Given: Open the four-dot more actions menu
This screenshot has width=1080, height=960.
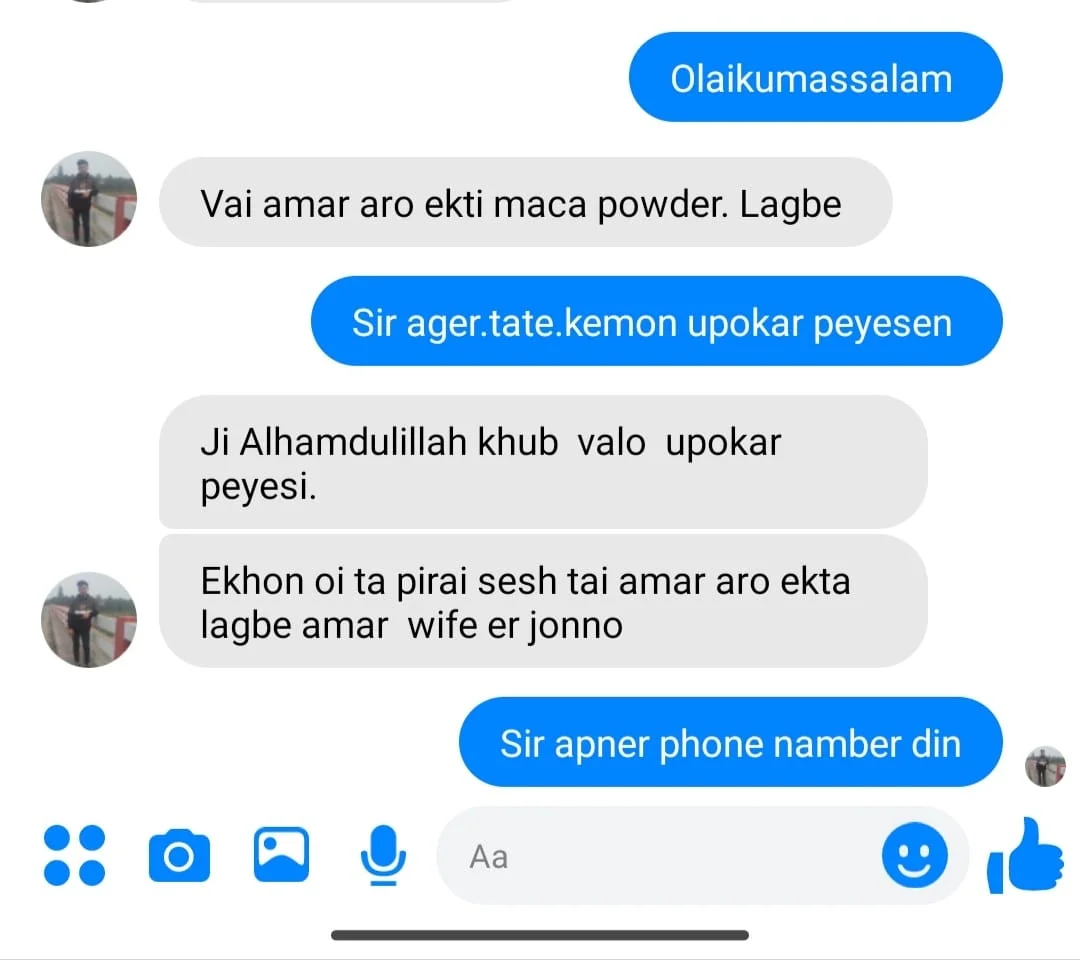Looking at the screenshot, I should 75,856.
